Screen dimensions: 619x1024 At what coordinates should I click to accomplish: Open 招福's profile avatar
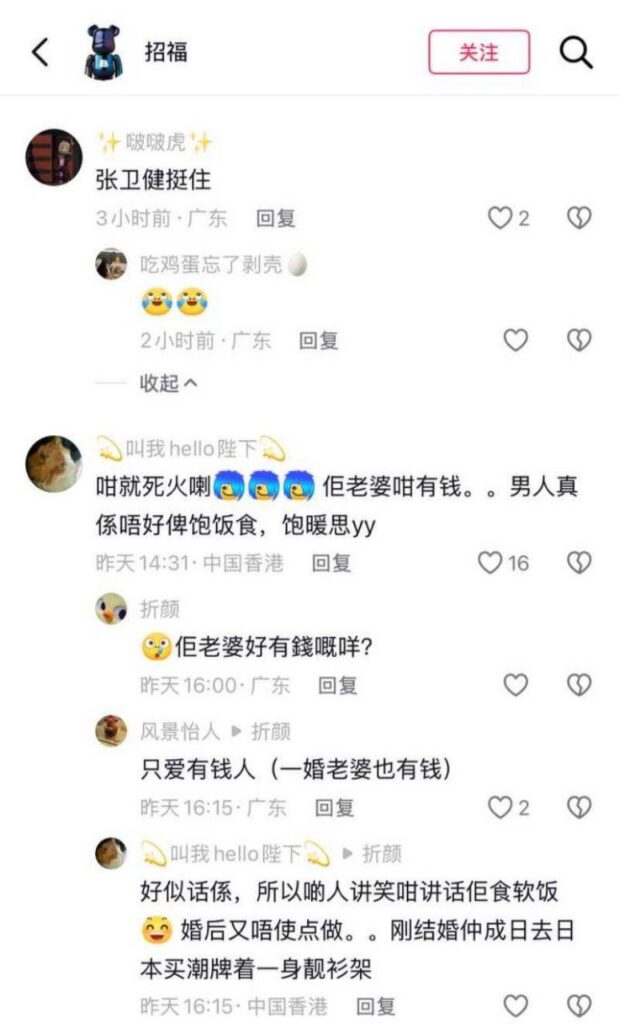[x=109, y=52]
